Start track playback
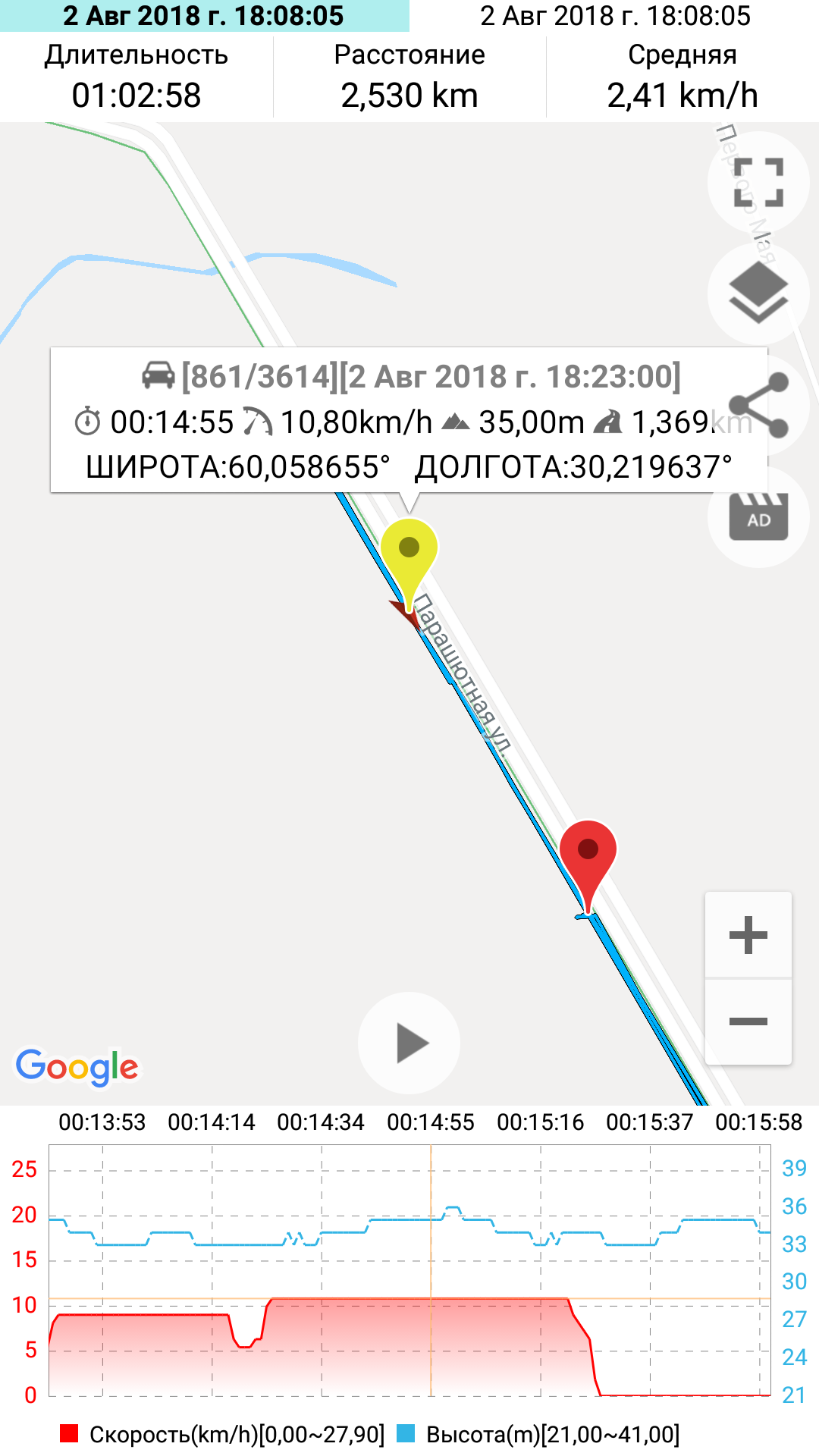This screenshot has width=819, height=1456. (409, 1043)
